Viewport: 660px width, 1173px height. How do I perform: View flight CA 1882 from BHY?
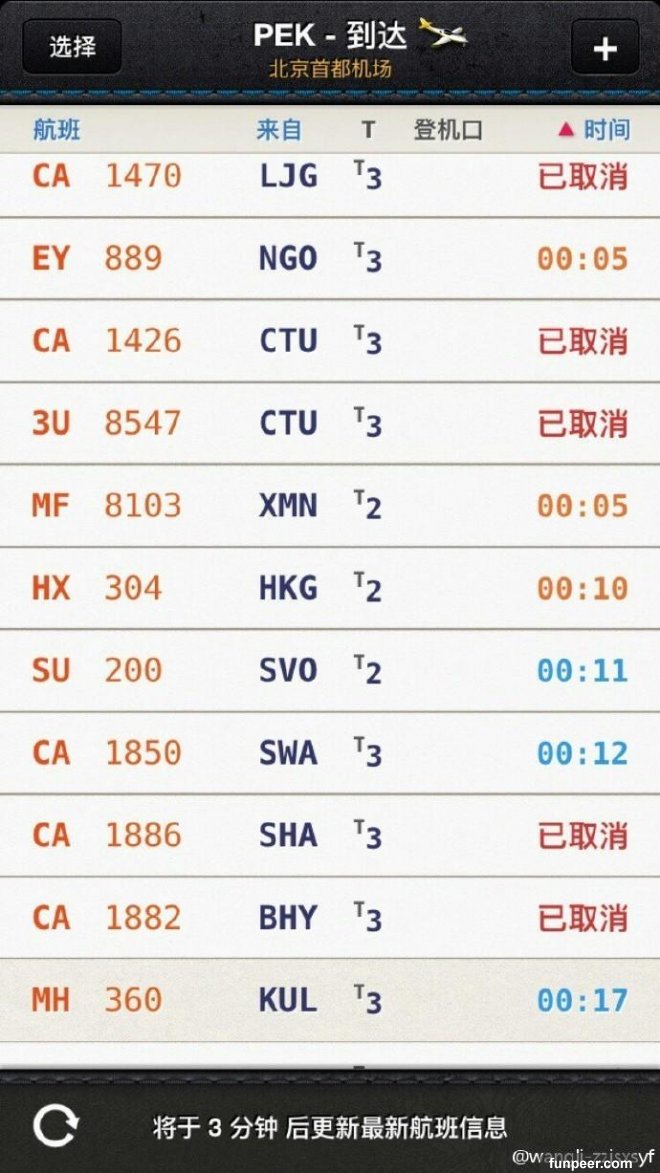[330, 917]
